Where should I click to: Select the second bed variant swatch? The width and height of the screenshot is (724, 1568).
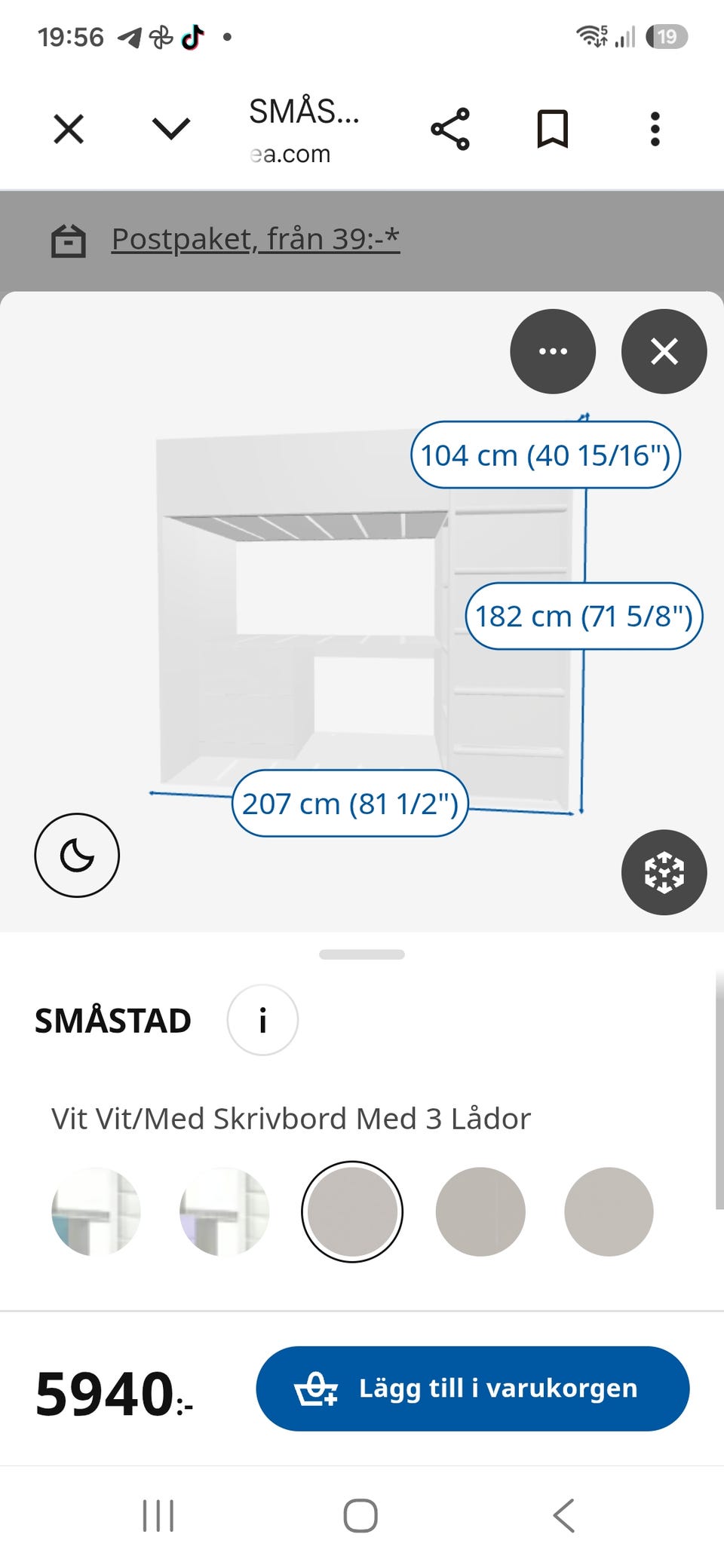coord(224,1211)
